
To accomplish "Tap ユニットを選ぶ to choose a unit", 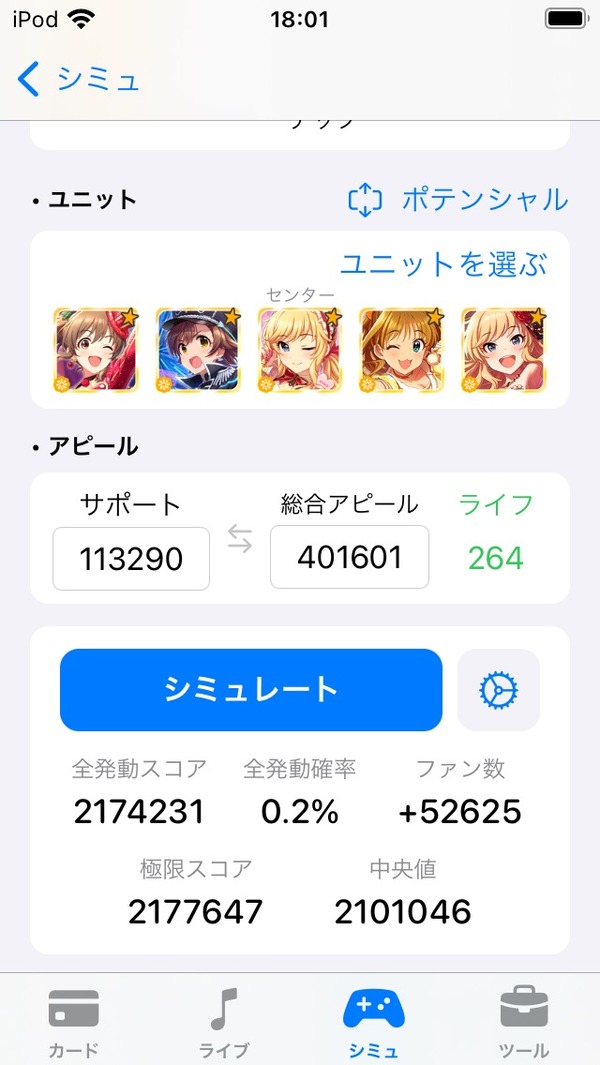I will point(444,264).
